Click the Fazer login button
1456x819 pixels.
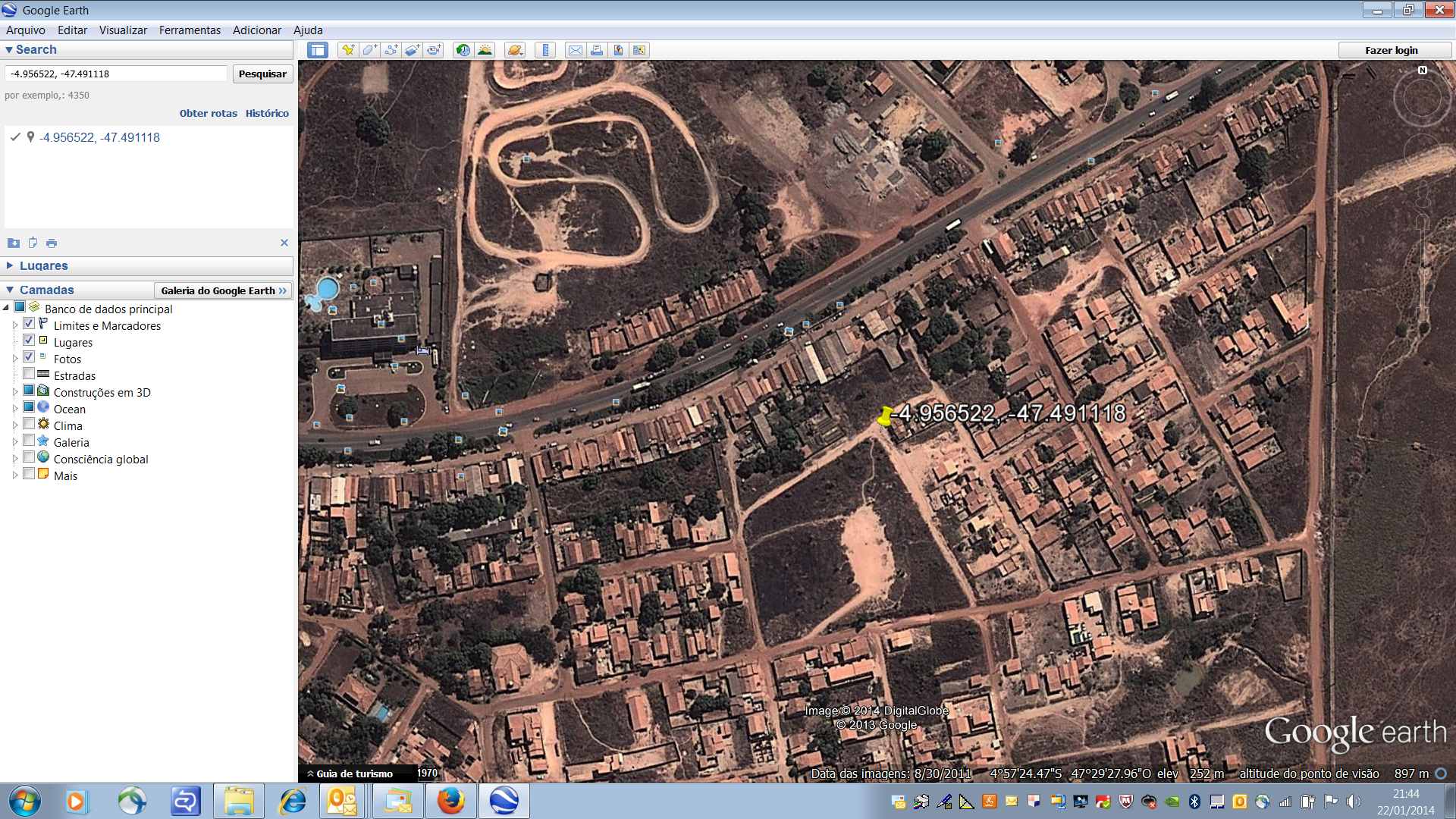coord(1392,50)
